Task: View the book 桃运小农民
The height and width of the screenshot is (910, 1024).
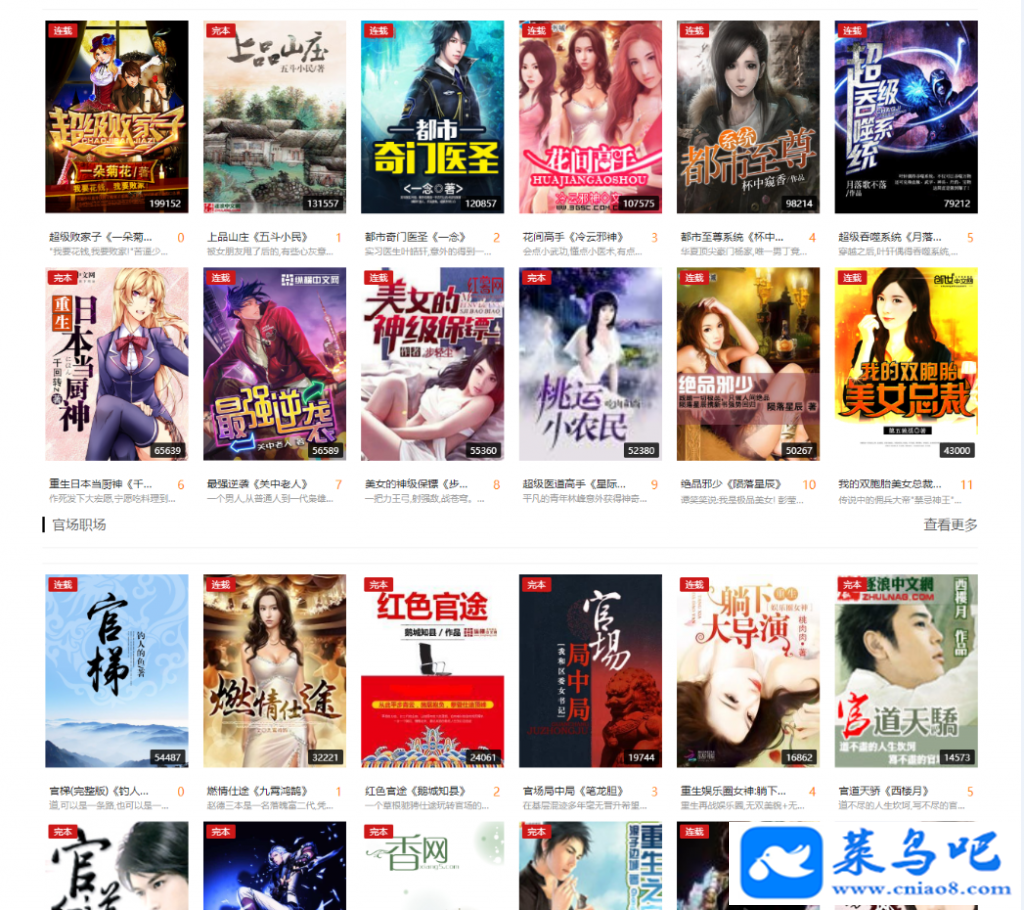Action: pos(591,364)
